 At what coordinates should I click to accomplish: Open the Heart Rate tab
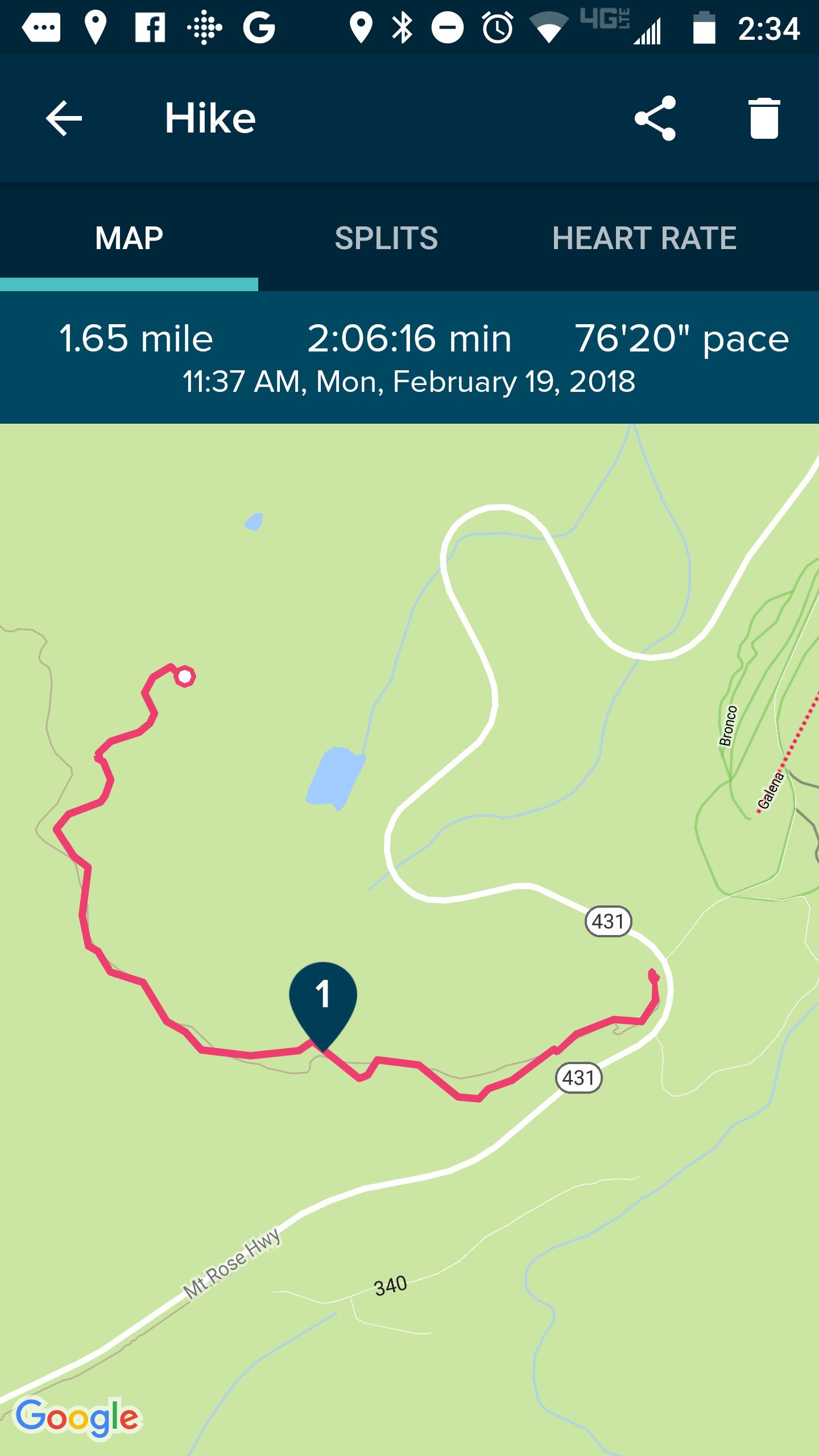tap(644, 238)
